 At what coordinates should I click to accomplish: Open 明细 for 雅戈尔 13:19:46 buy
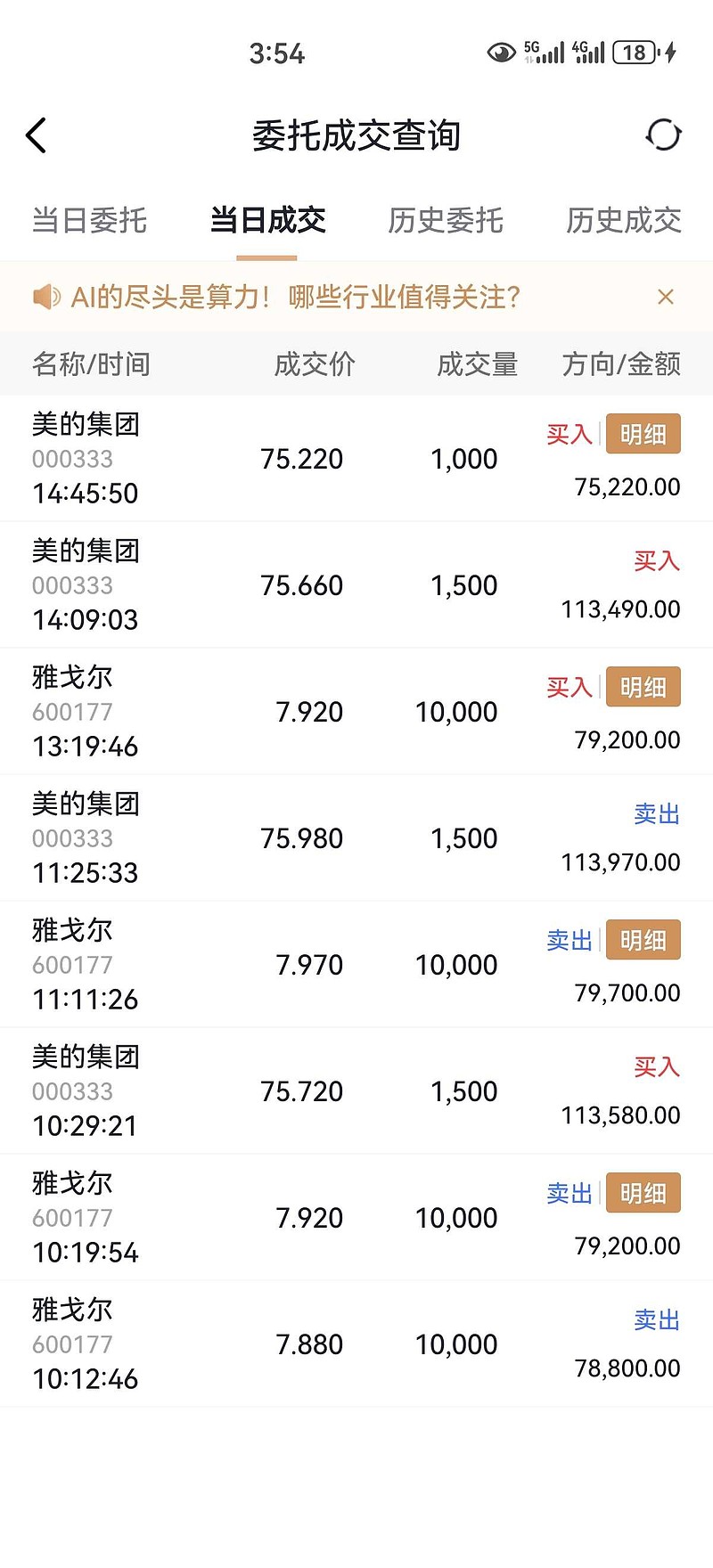643,687
